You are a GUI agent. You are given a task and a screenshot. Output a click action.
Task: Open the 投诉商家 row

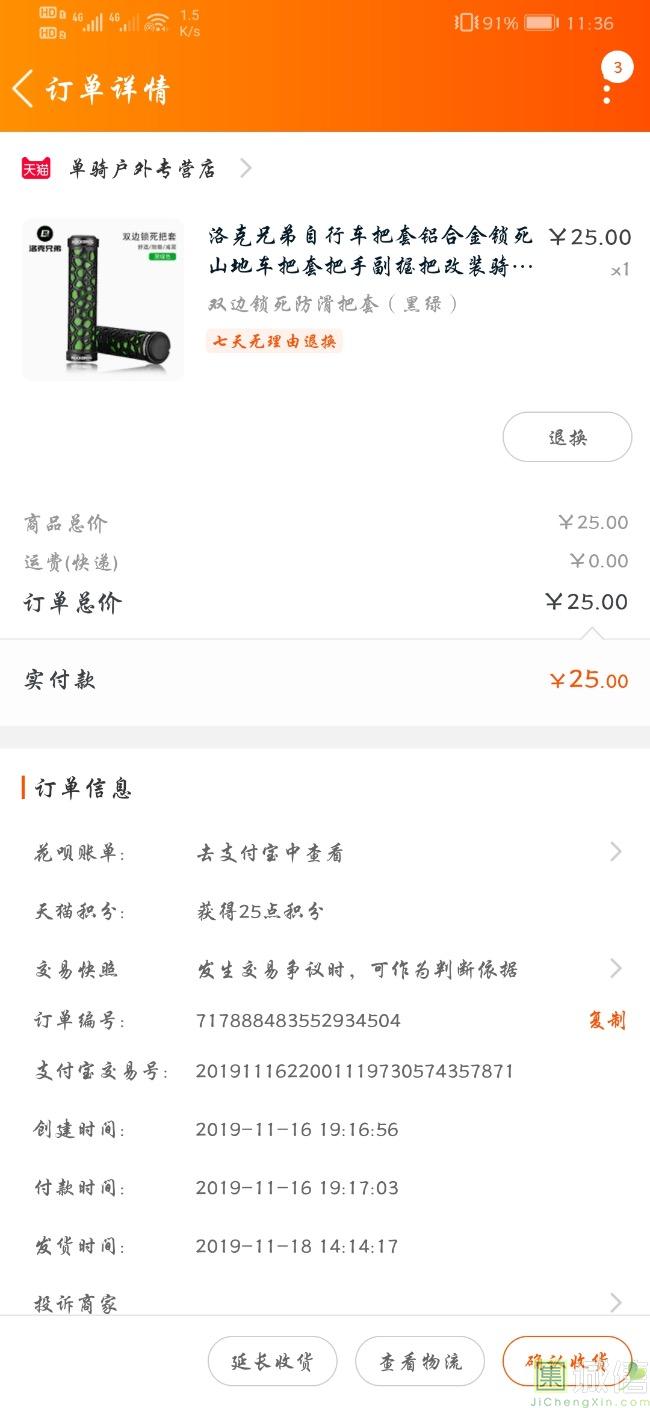point(324,1303)
